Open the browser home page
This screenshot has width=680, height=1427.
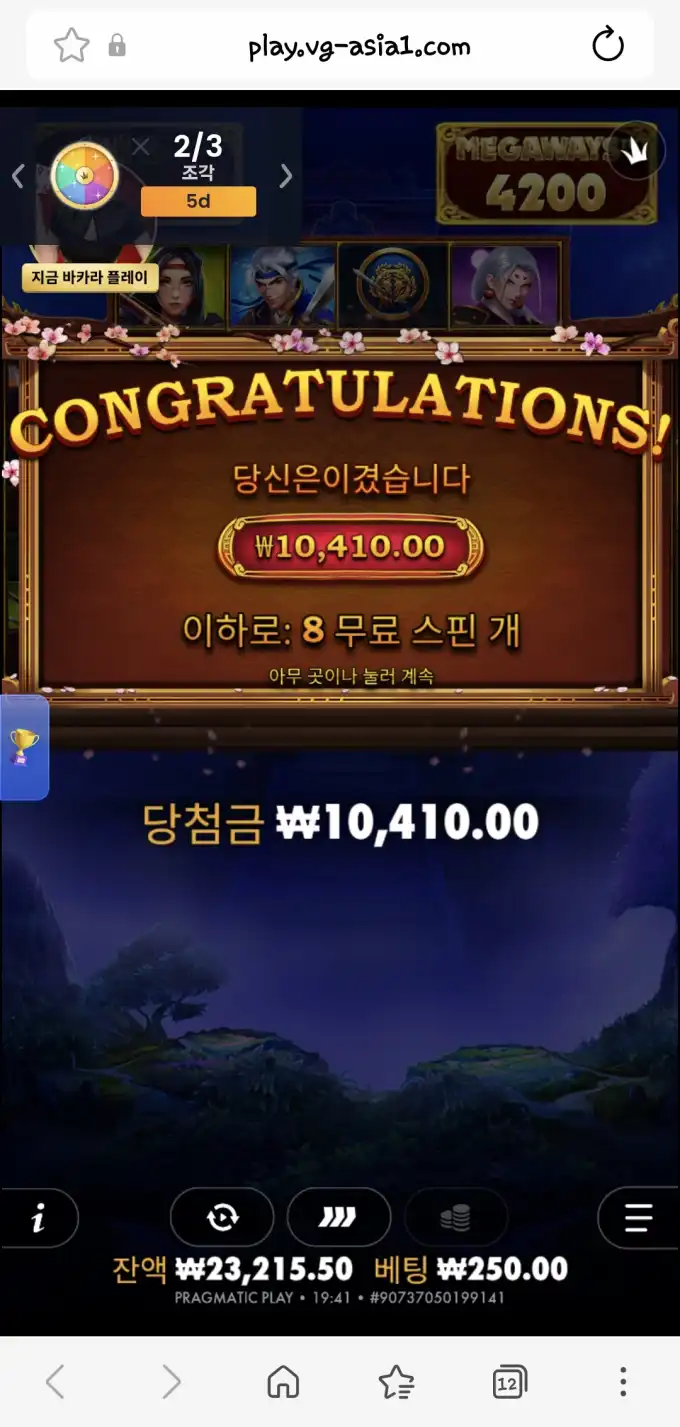click(x=283, y=1382)
